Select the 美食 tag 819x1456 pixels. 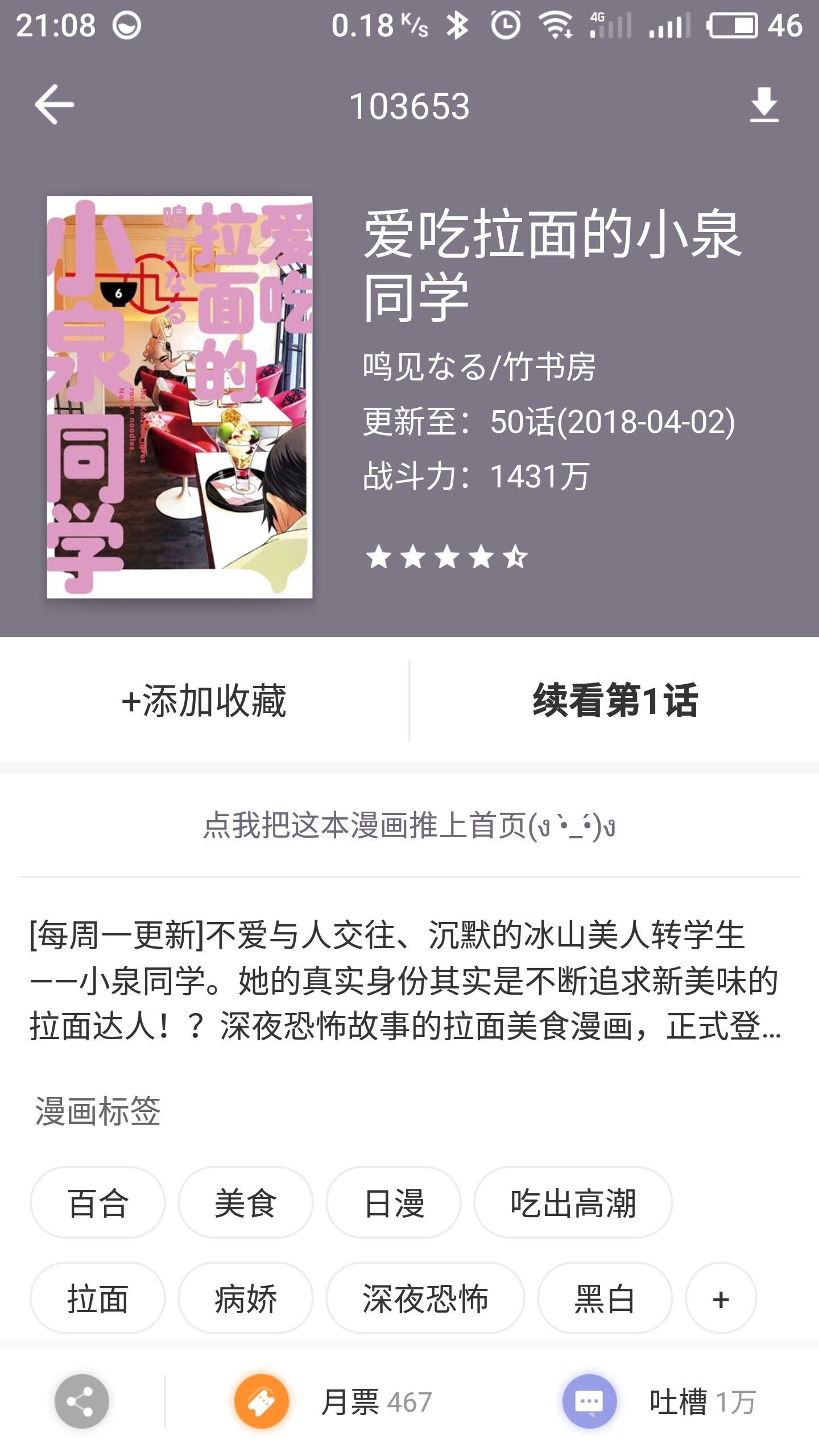[246, 1203]
